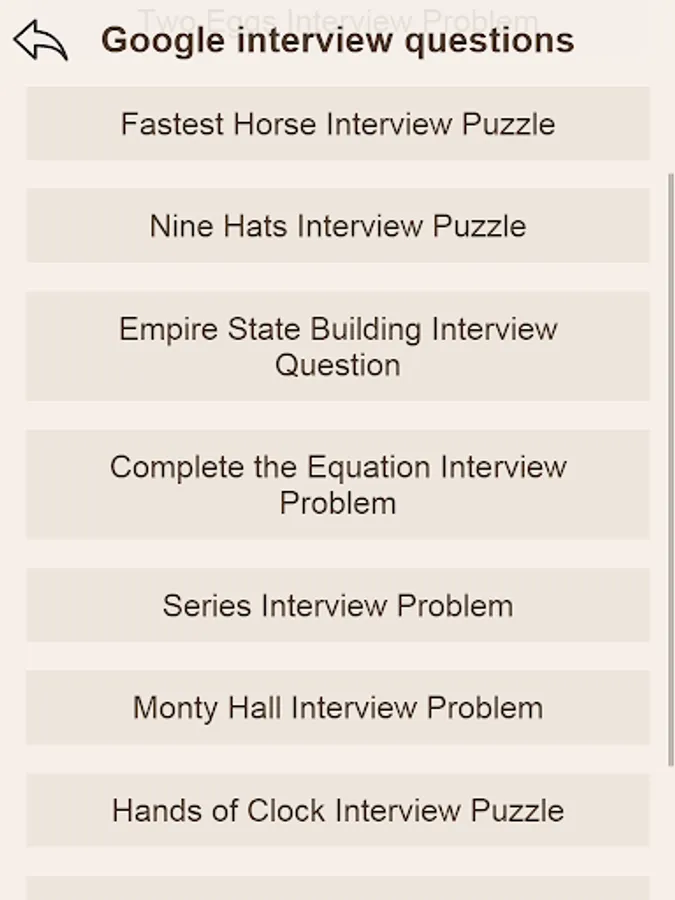This screenshot has width=675, height=900.
Task: View Complete the Equation Interview Problem
Action: tap(338, 485)
